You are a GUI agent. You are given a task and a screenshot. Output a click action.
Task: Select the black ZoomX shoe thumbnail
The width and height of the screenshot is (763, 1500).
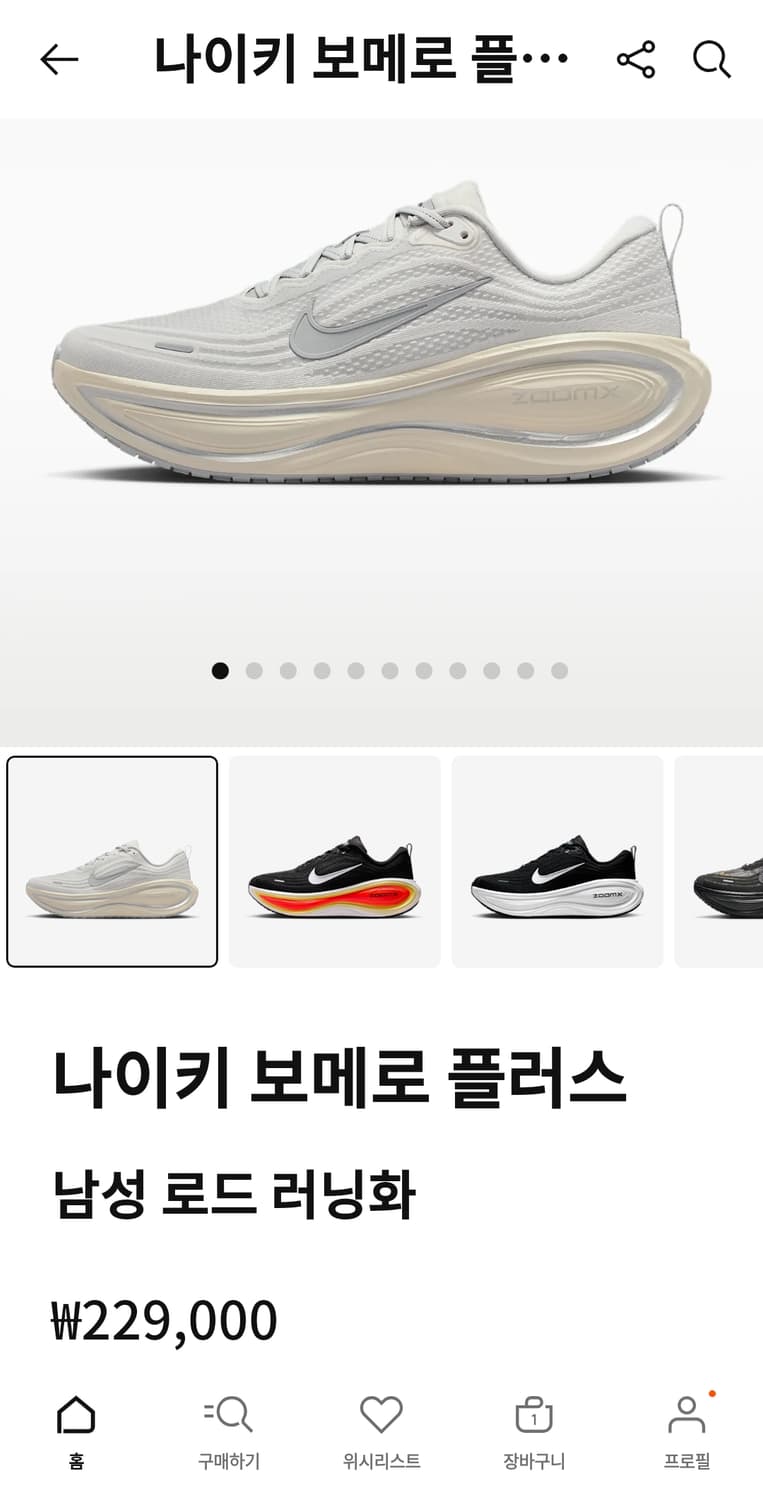[x=557, y=862]
